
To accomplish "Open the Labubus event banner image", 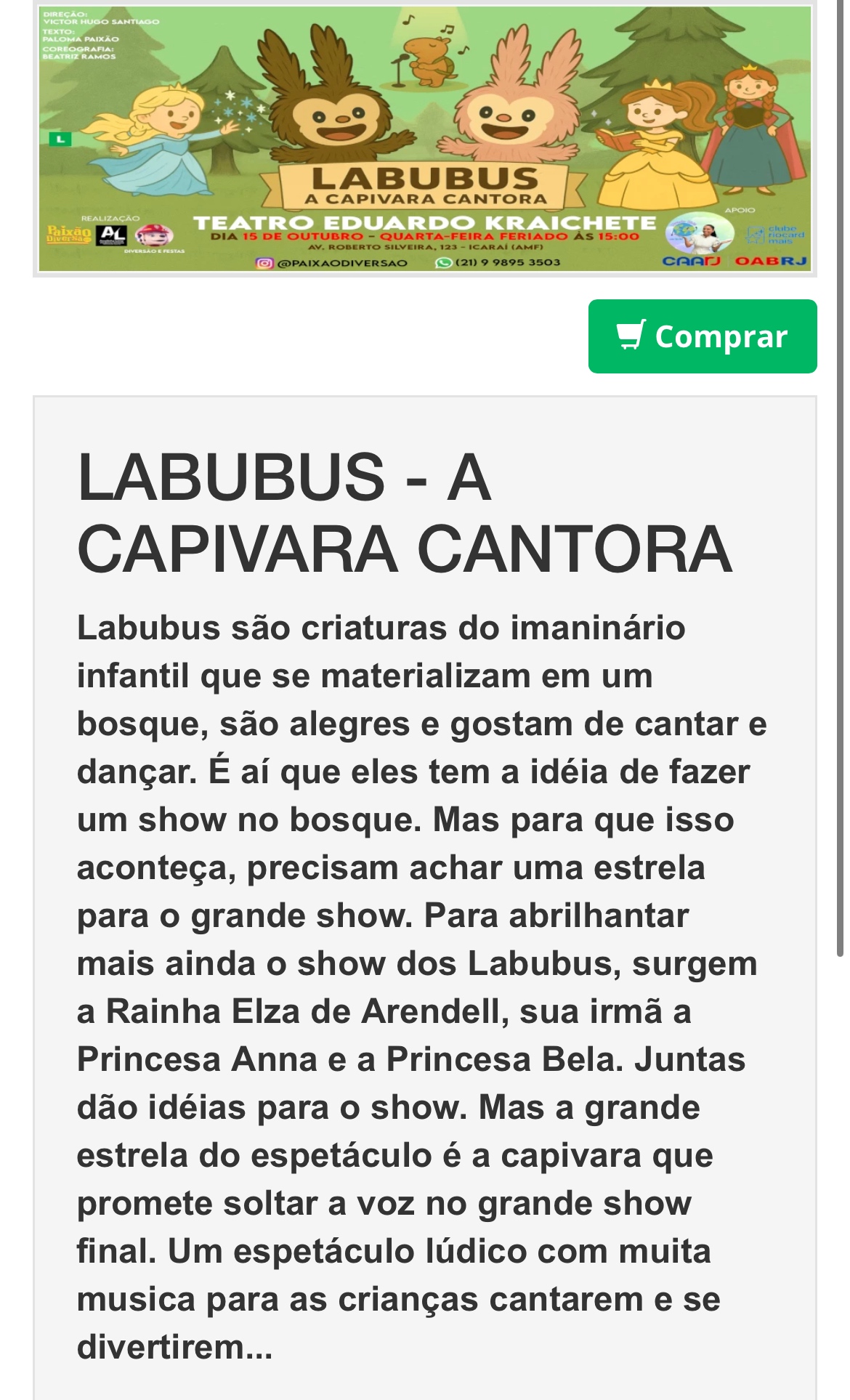I will coord(425,138).
